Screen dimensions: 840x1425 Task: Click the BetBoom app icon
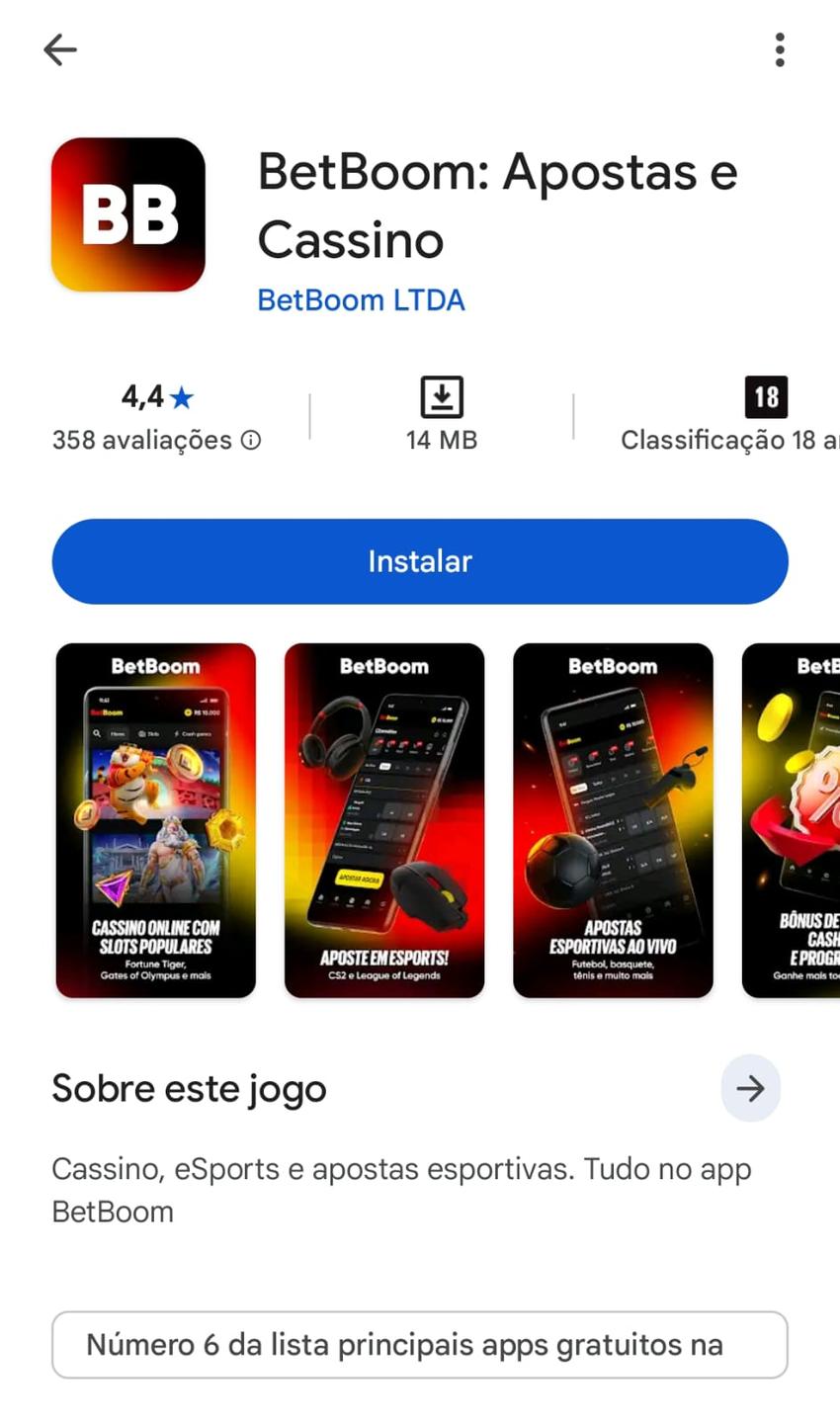128,213
